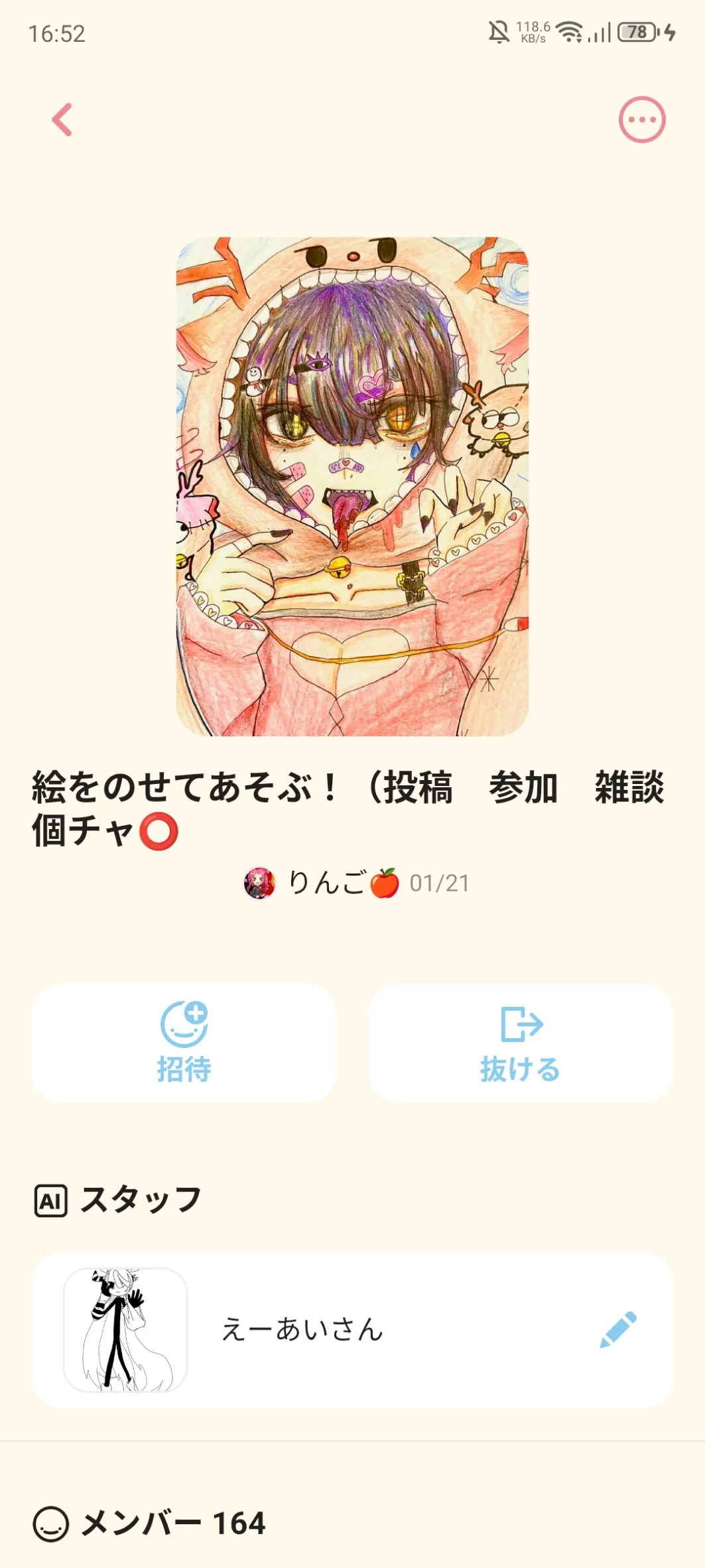Tap the 招待 invite button

click(x=184, y=1043)
